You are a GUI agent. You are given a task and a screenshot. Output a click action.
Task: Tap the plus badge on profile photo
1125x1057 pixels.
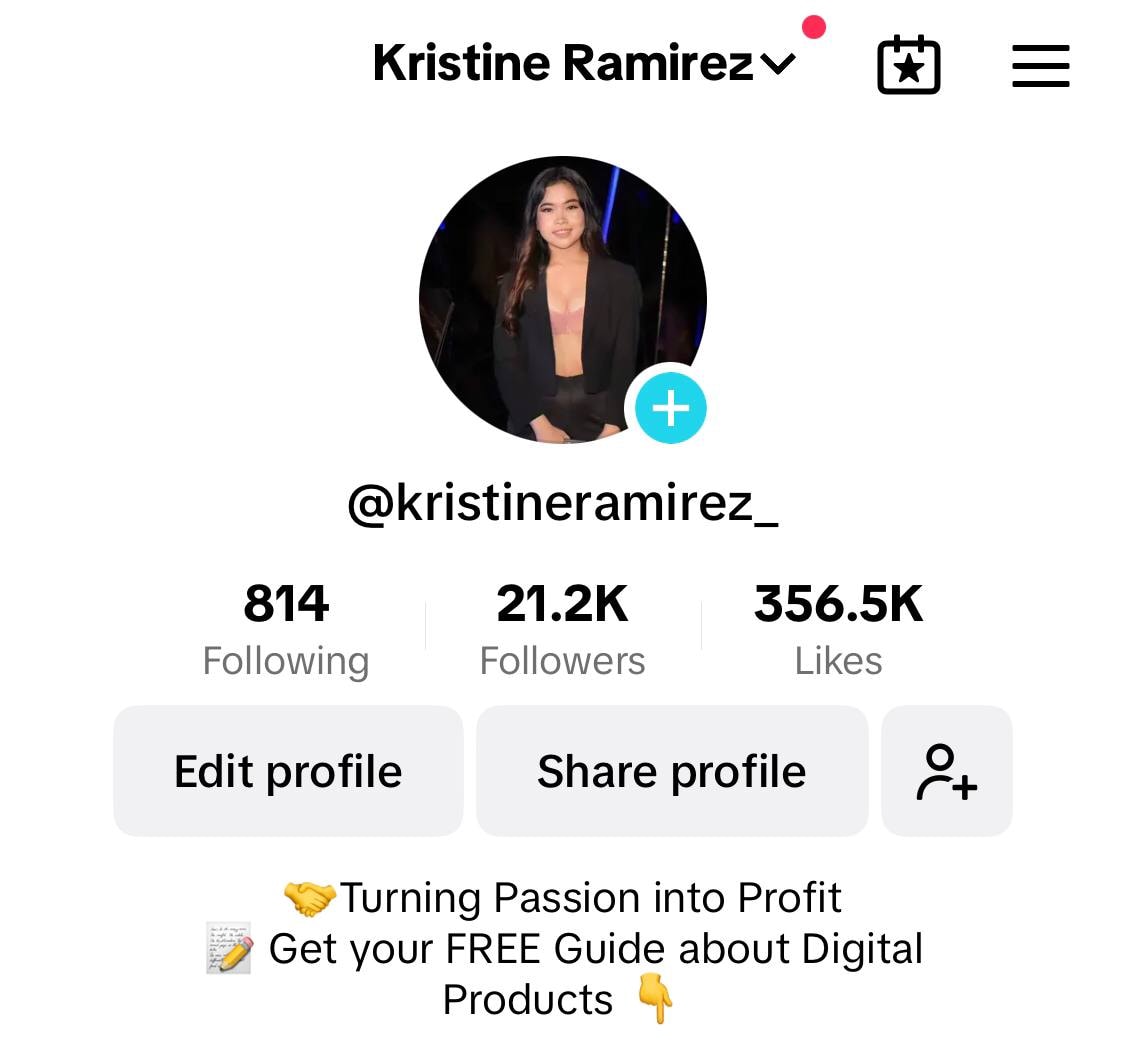pos(670,408)
